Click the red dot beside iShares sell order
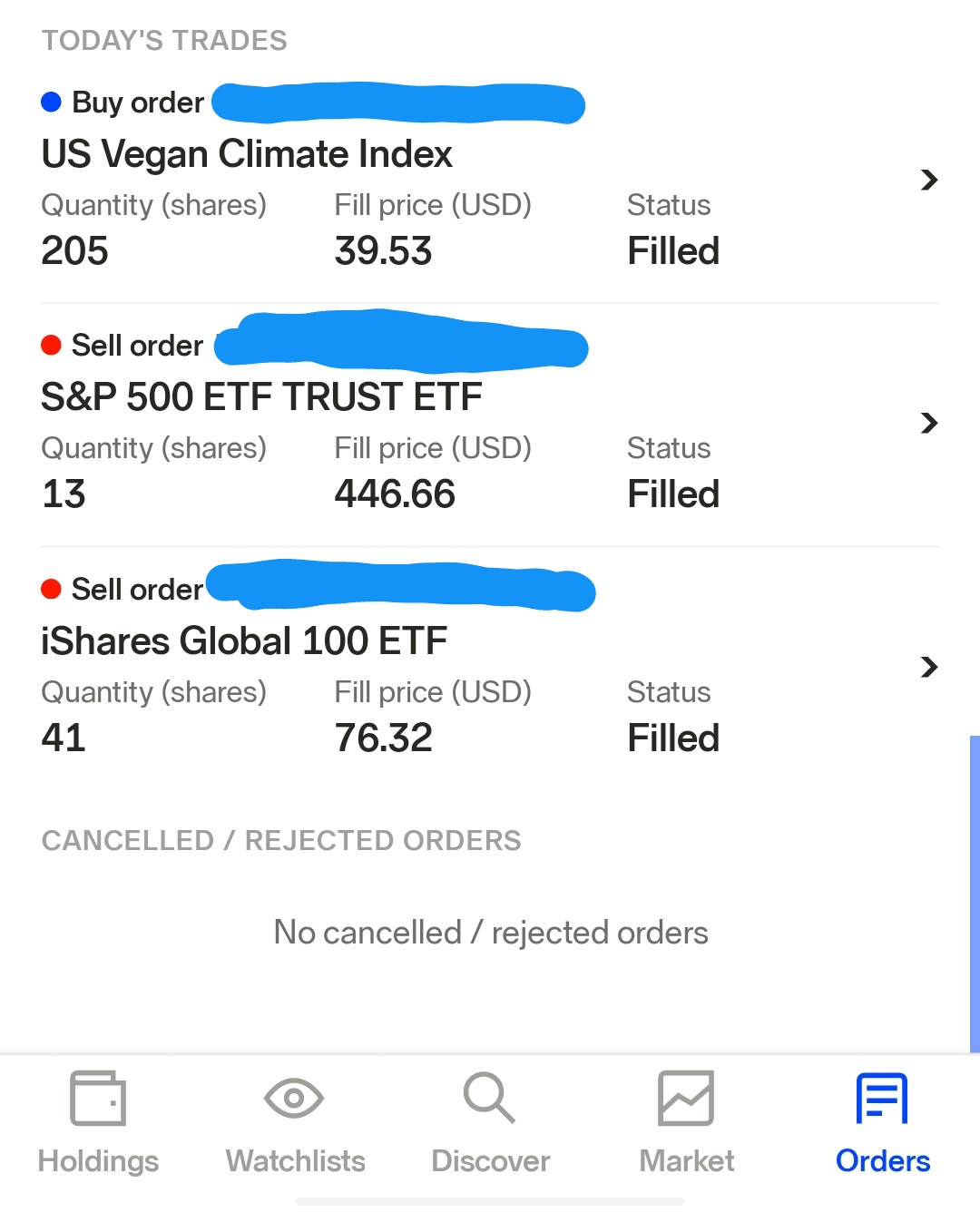980x1222 pixels. (x=52, y=589)
